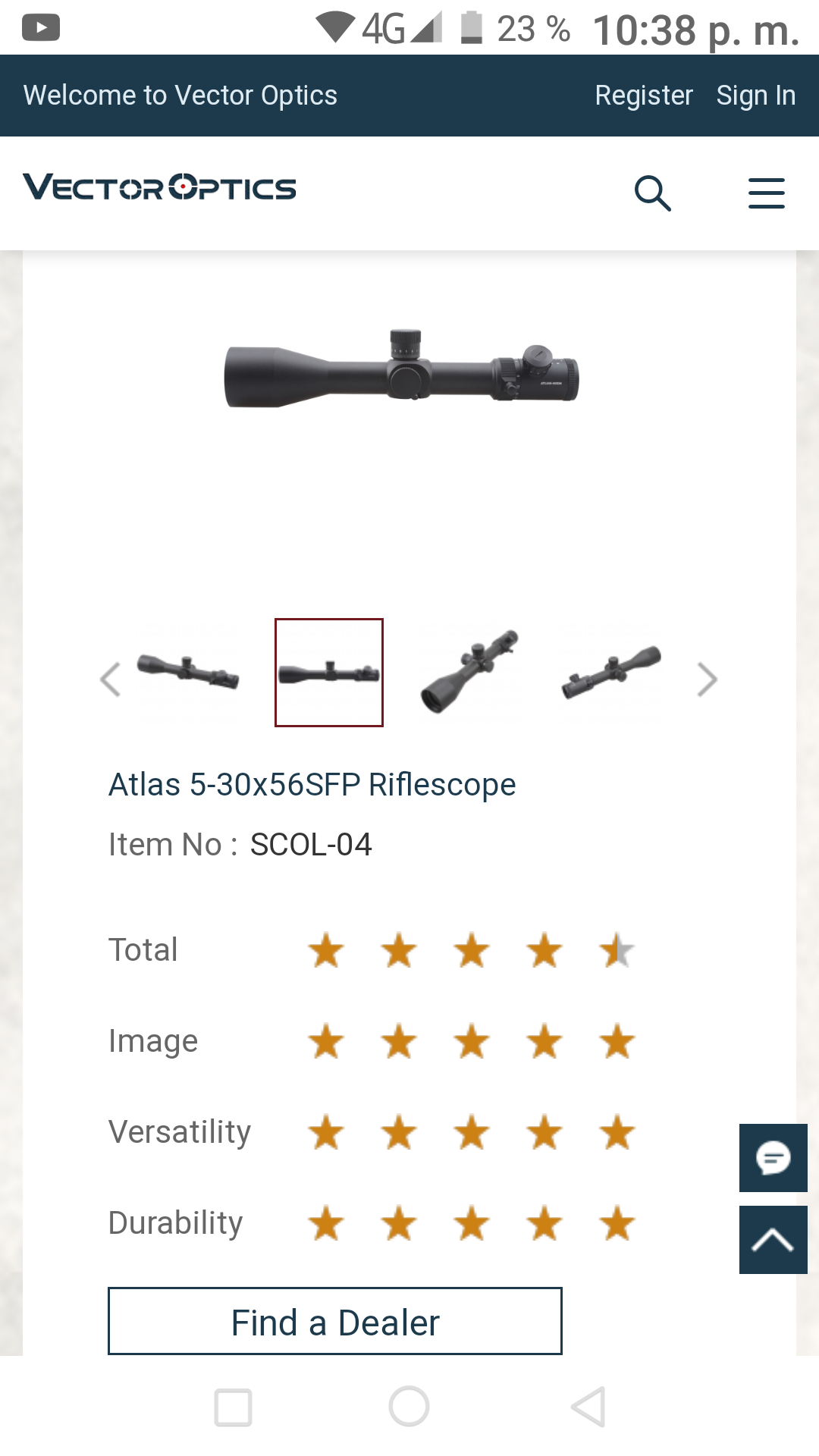Select the highlighted second riflescope thumbnail
The width and height of the screenshot is (819, 1456).
[329, 672]
